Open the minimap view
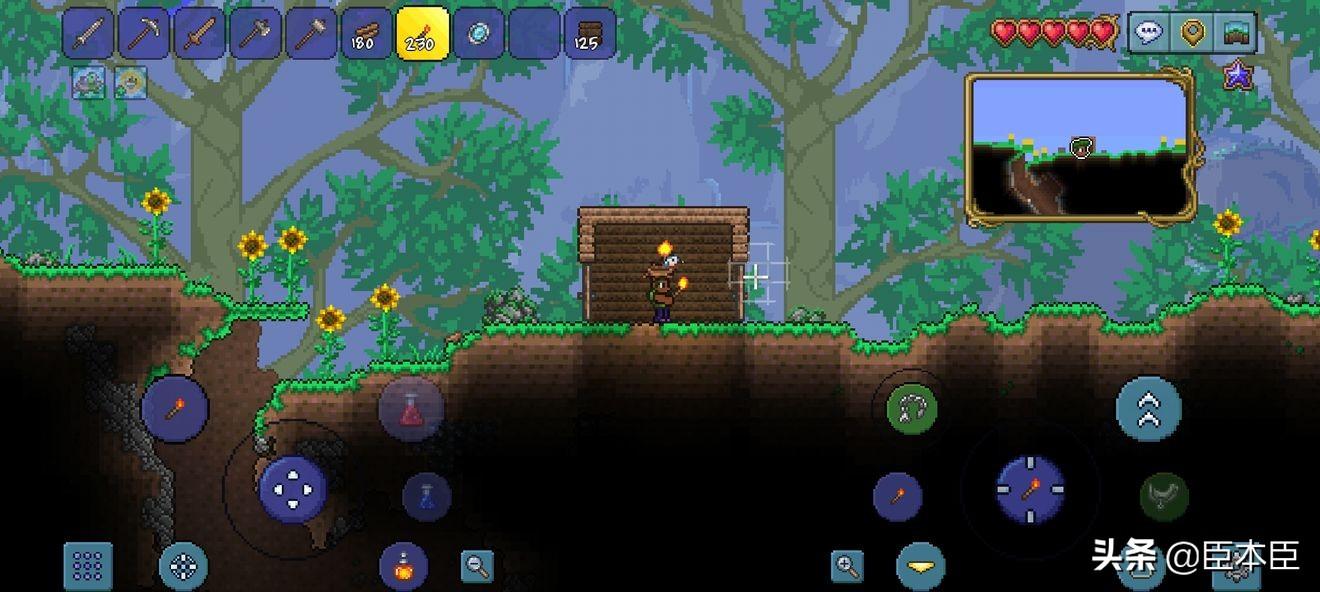 click(1078, 148)
